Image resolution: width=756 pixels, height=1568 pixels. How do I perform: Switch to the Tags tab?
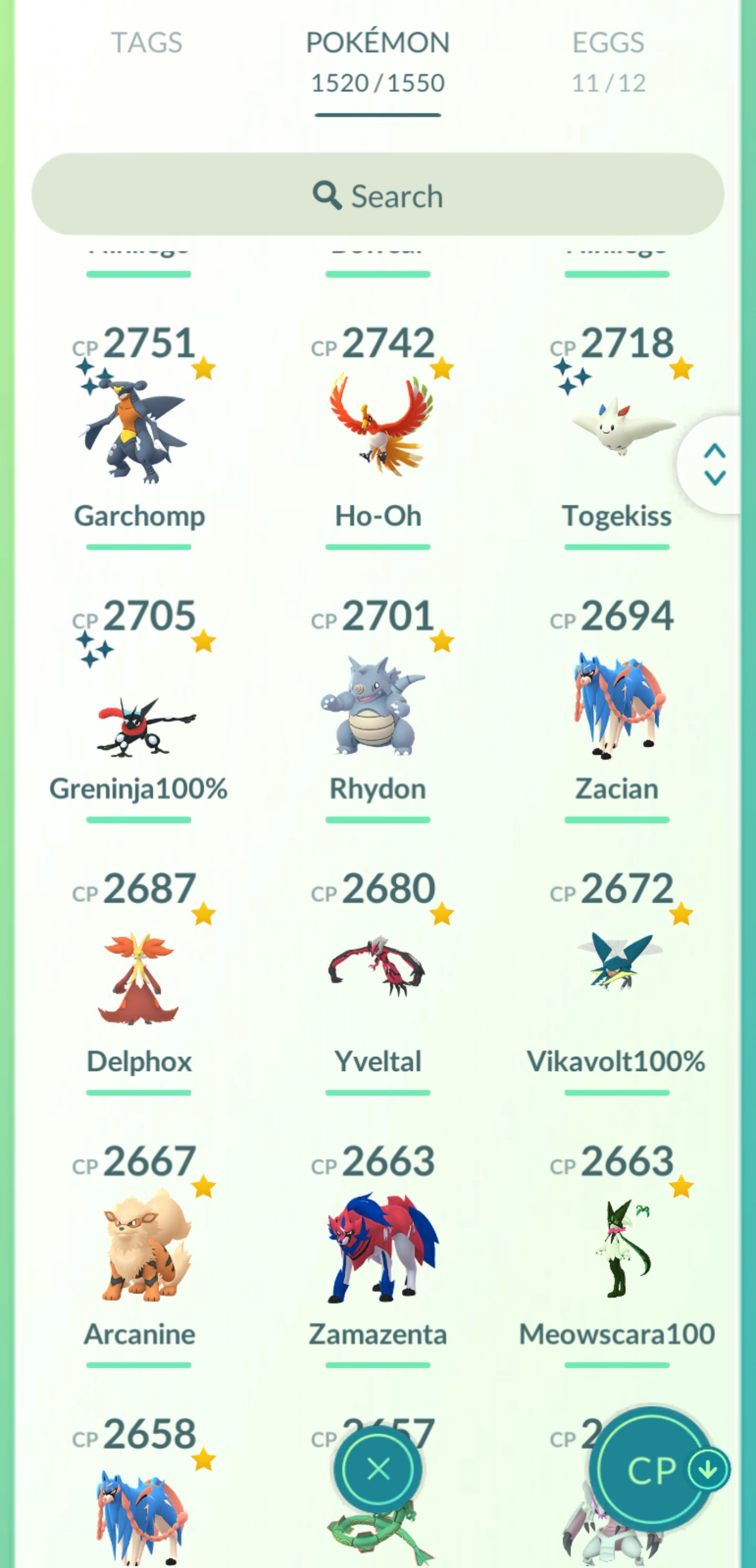coord(146,43)
